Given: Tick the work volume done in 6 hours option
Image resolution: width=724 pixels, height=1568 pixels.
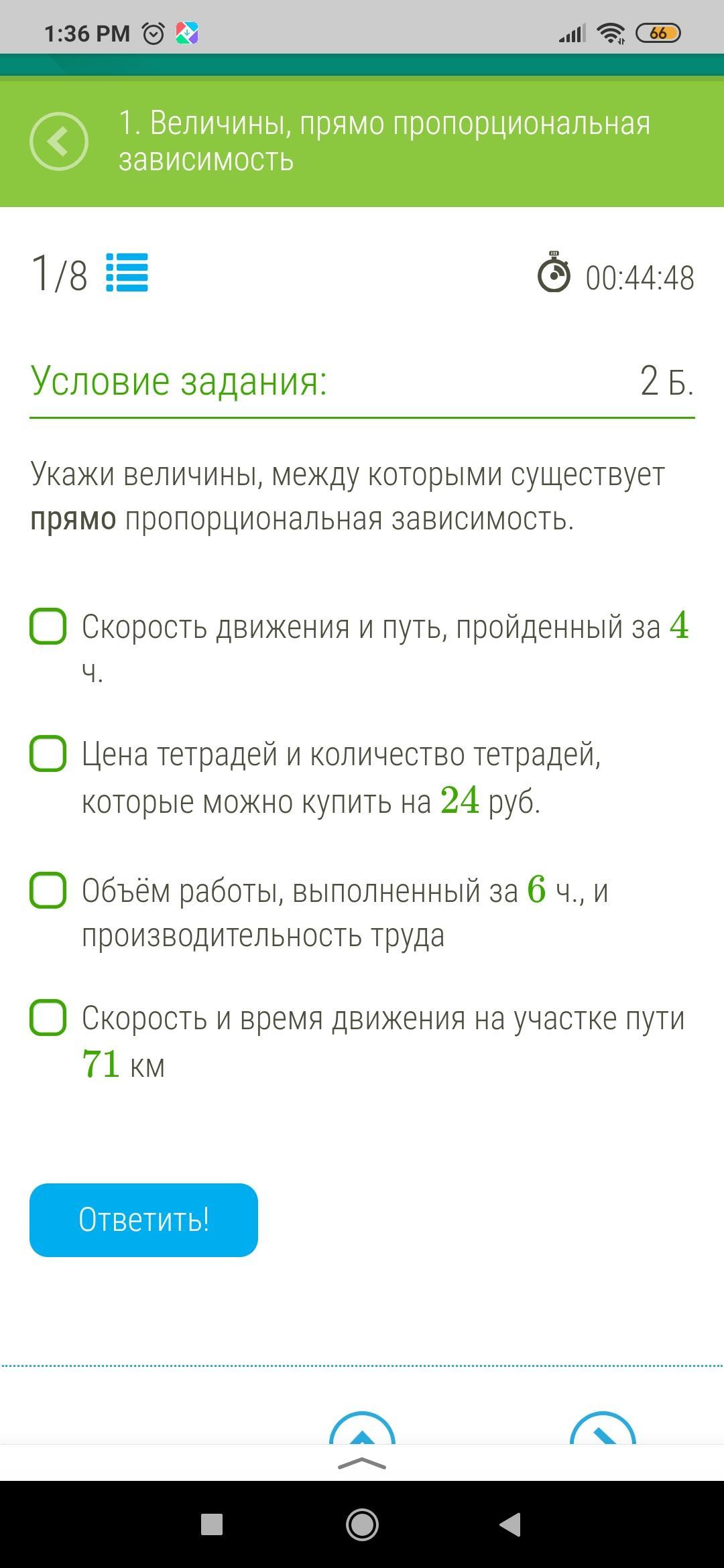Looking at the screenshot, I should pos(48,890).
